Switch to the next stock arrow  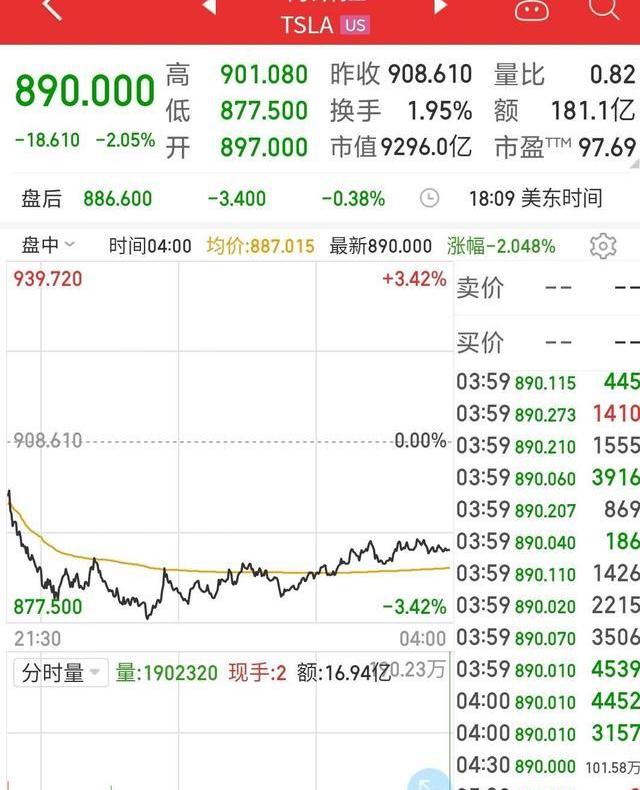(x=440, y=8)
